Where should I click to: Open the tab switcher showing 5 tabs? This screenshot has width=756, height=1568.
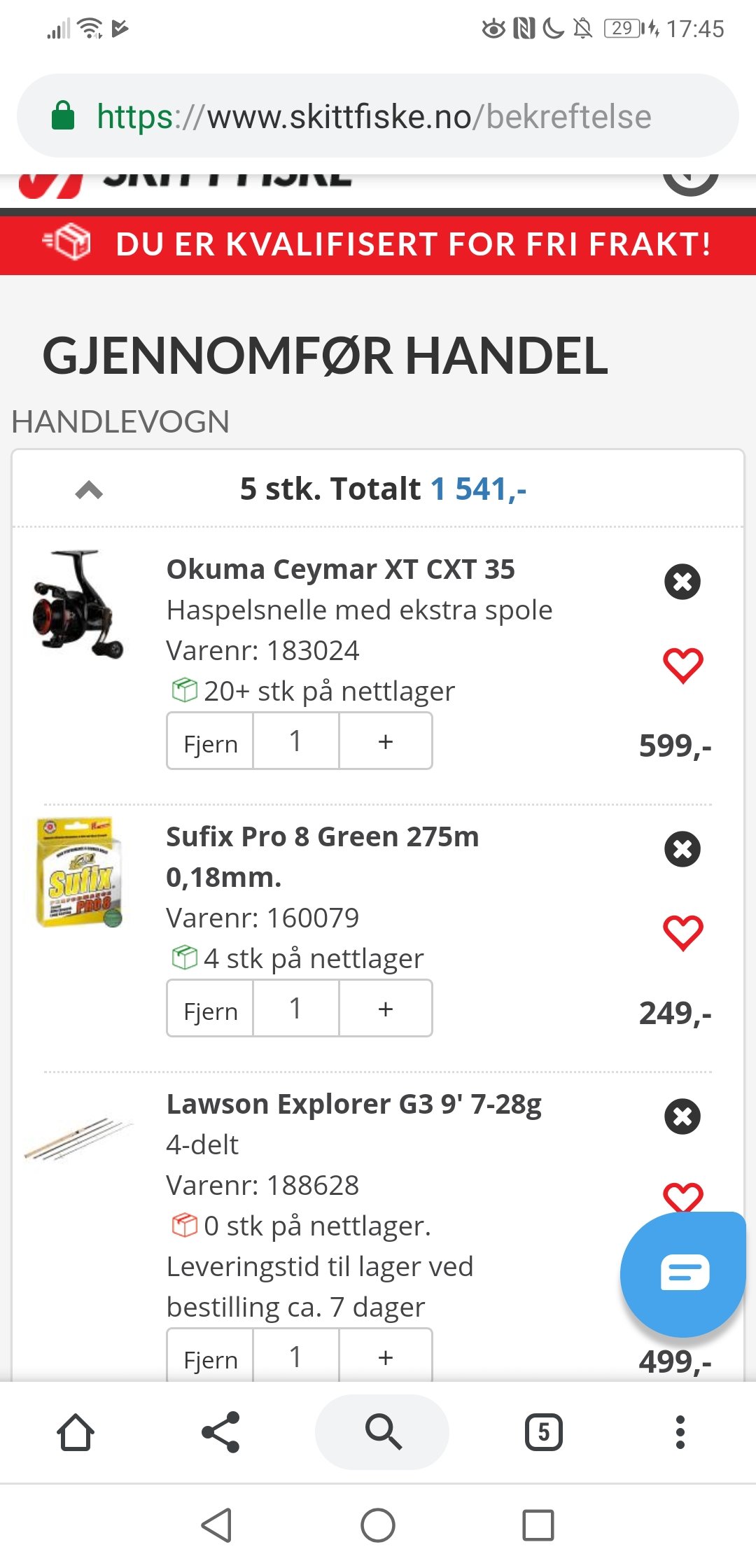(544, 1432)
